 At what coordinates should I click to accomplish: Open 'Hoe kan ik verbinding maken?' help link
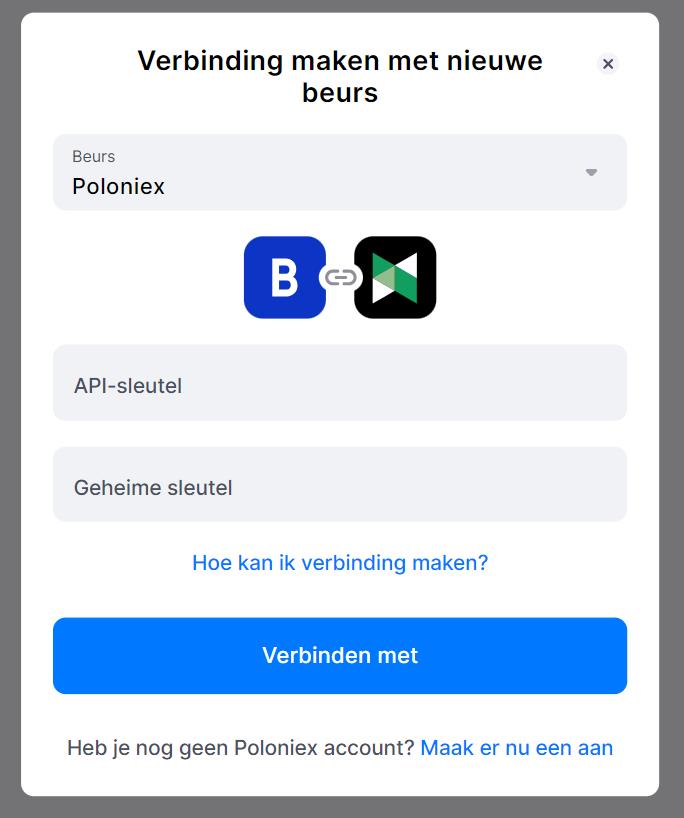pyautogui.click(x=340, y=563)
